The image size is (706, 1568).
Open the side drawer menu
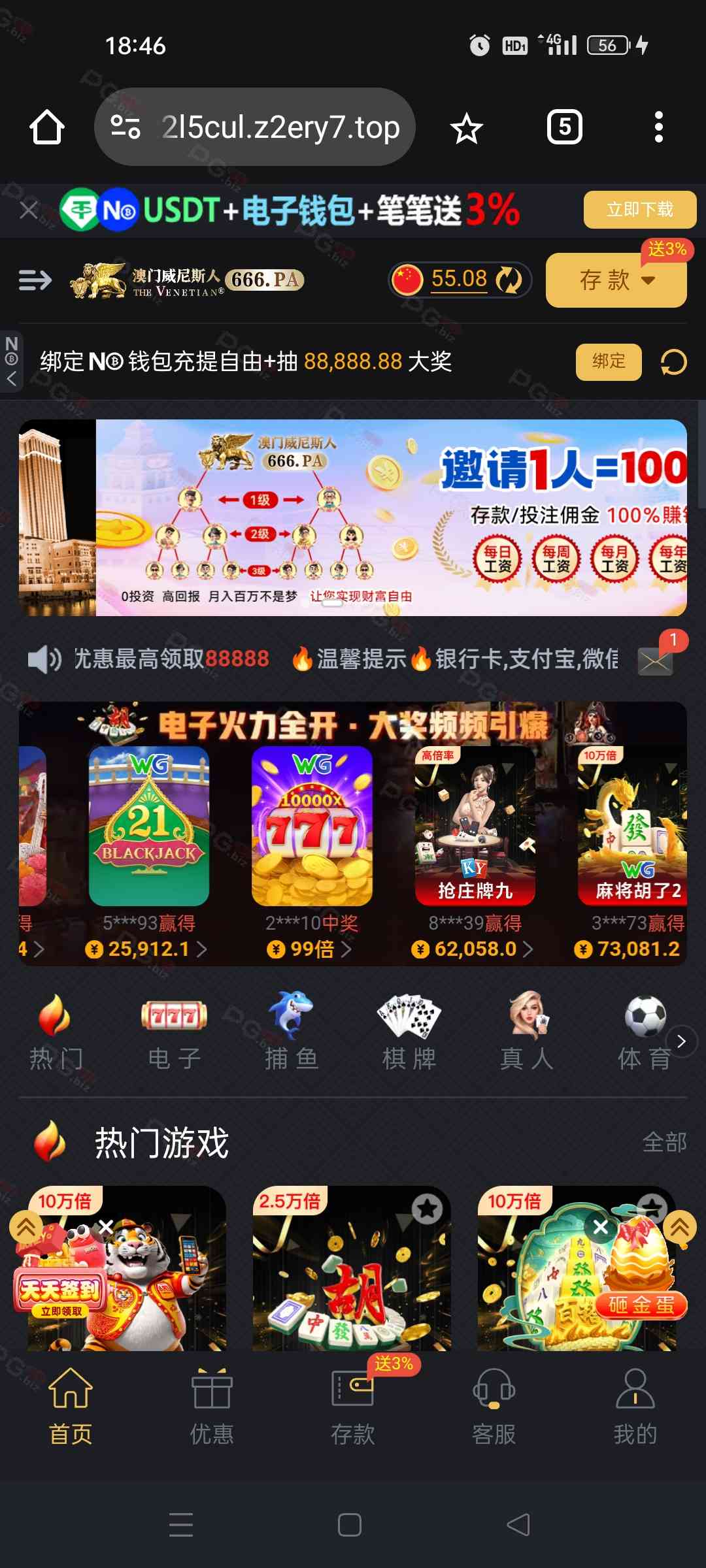click(x=35, y=280)
